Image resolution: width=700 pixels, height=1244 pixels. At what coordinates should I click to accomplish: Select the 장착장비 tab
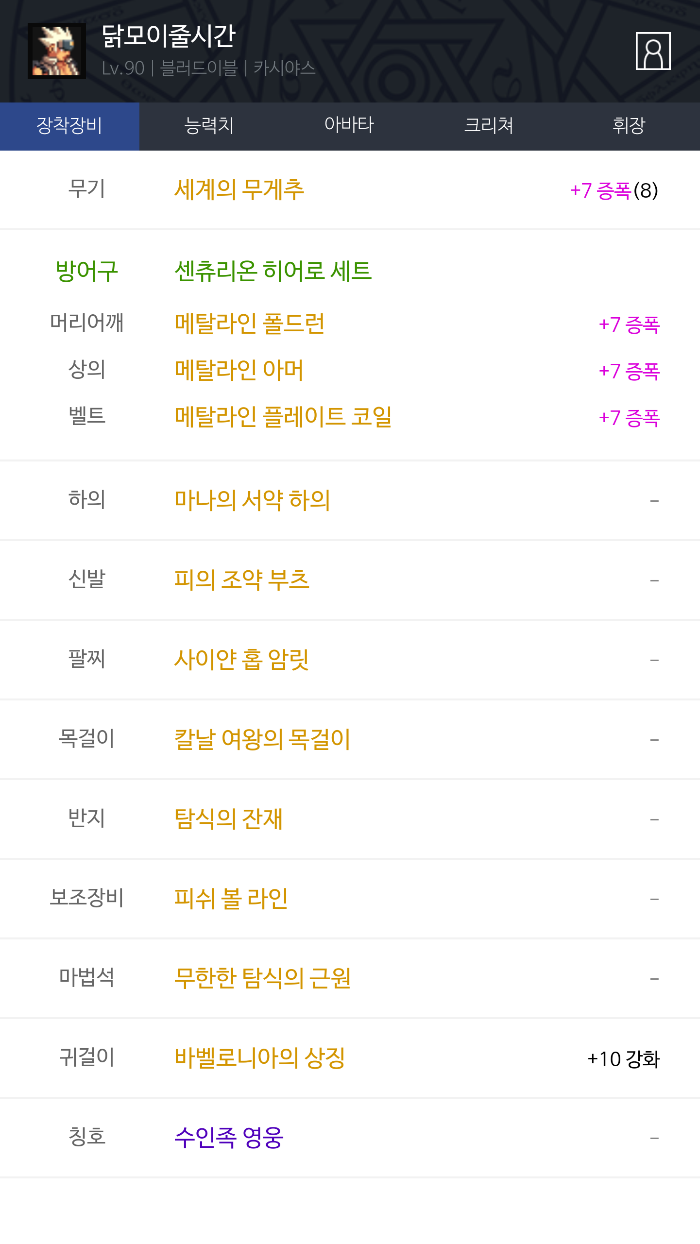69,126
